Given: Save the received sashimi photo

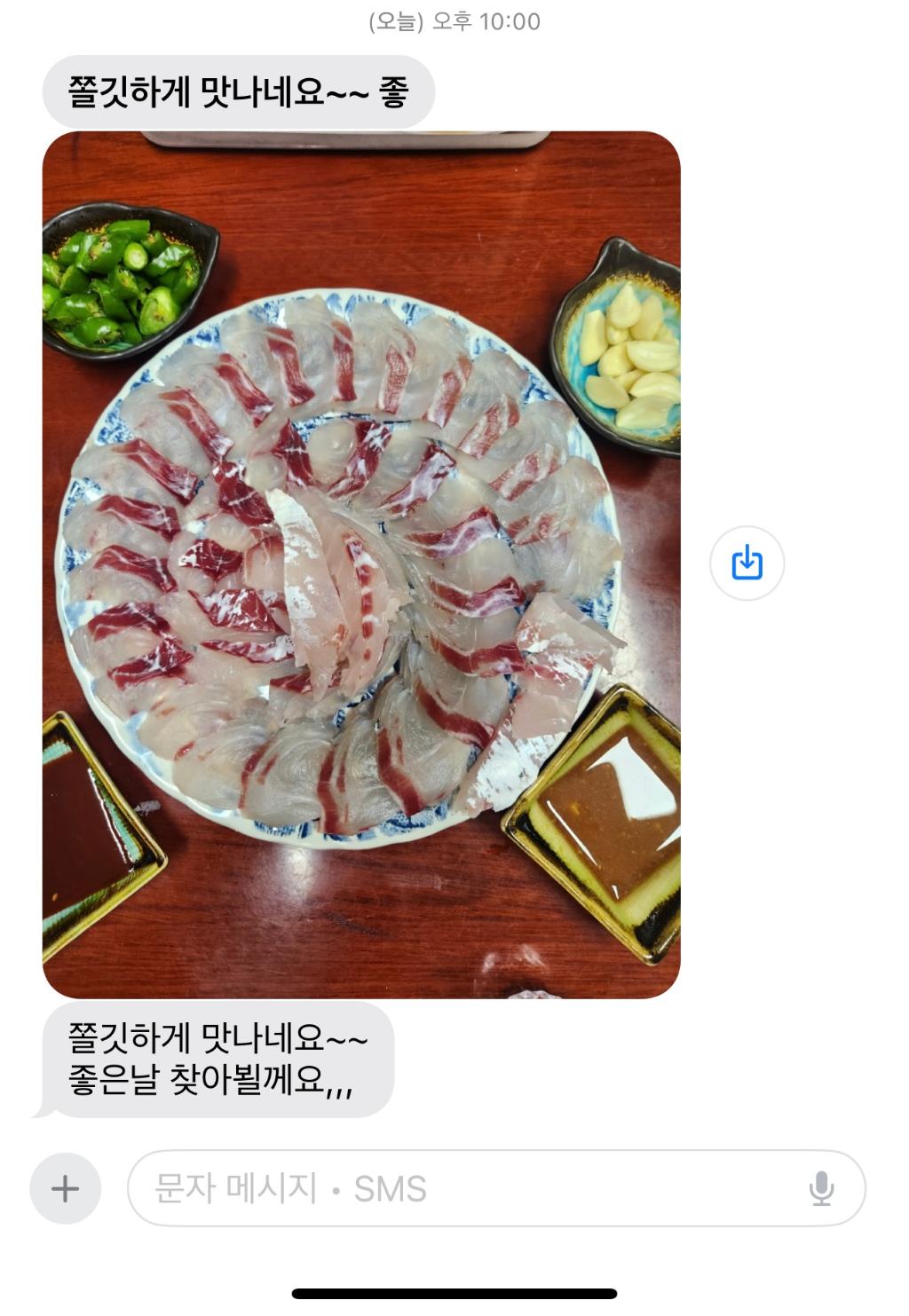Looking at the screenshot, I should pyautogui.click(x=747, y=563).
